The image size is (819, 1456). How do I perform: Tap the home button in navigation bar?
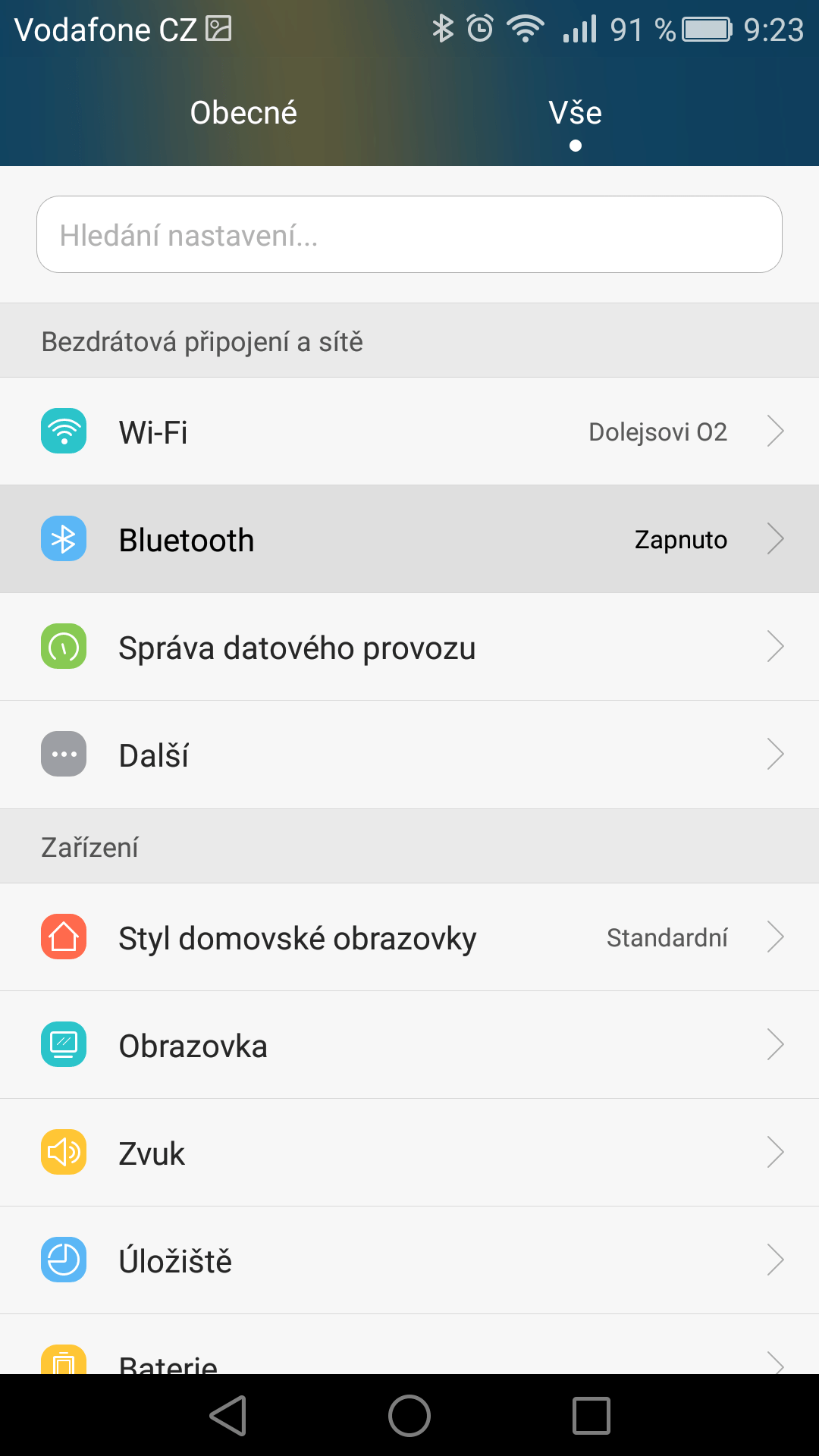pos(409,1415)
